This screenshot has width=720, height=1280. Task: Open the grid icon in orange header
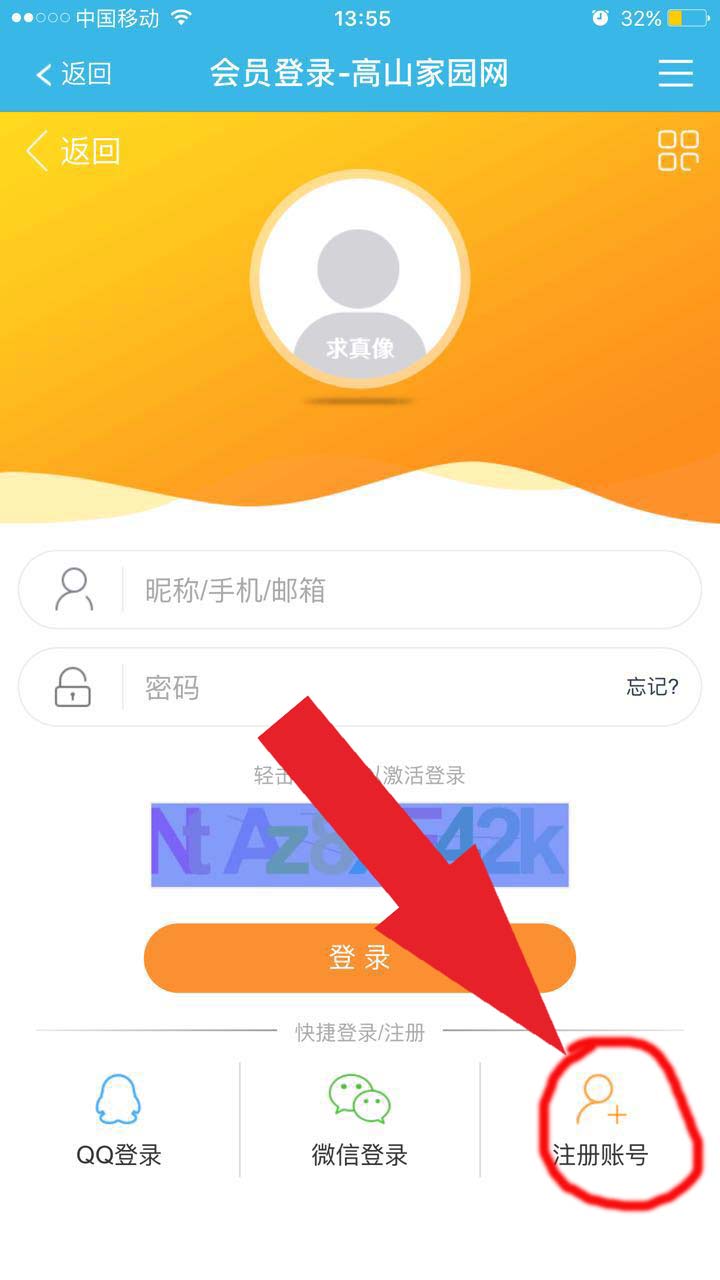(678, 151)
